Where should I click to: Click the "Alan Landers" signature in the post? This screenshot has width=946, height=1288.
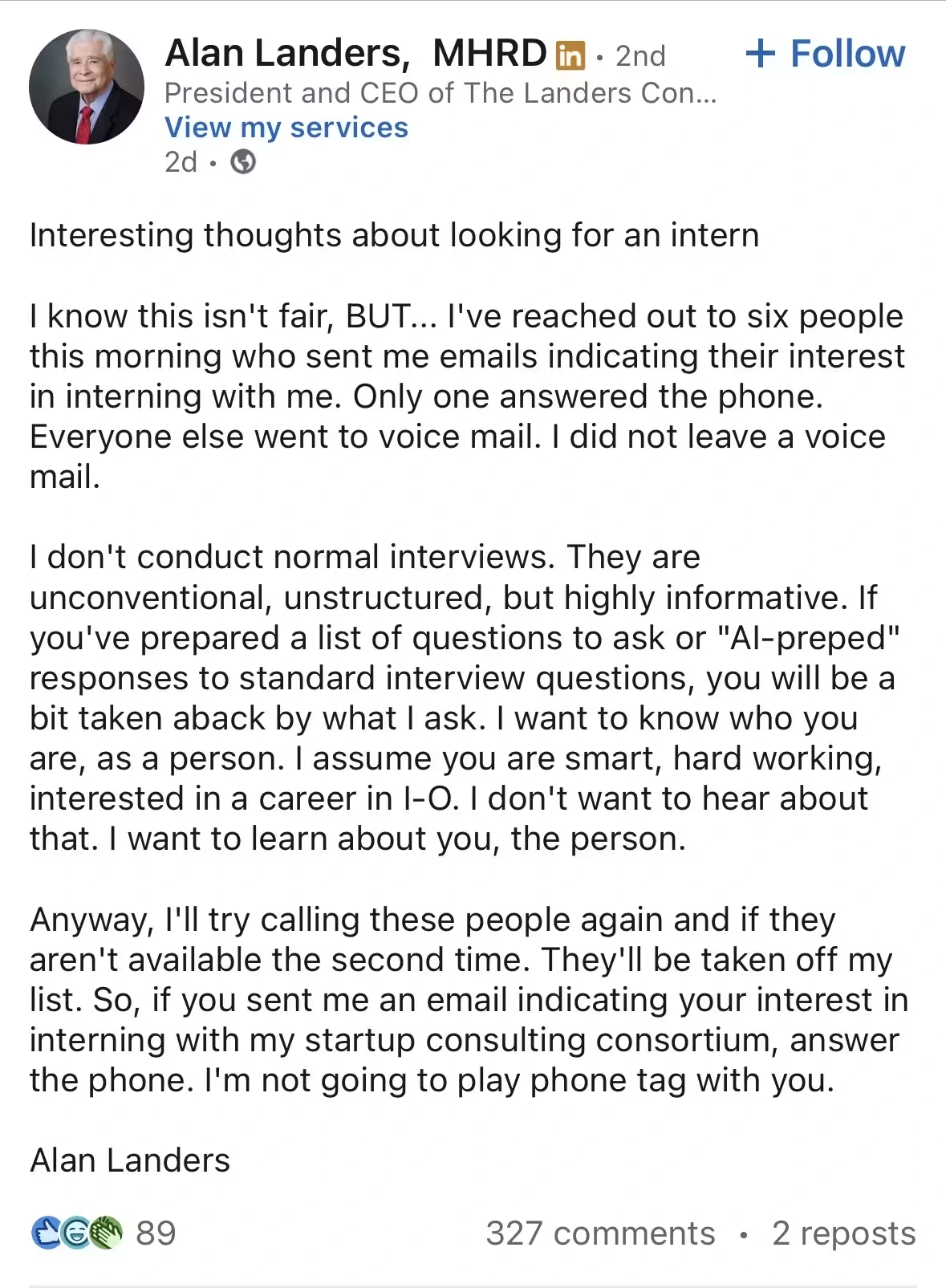click(128, 1159)
